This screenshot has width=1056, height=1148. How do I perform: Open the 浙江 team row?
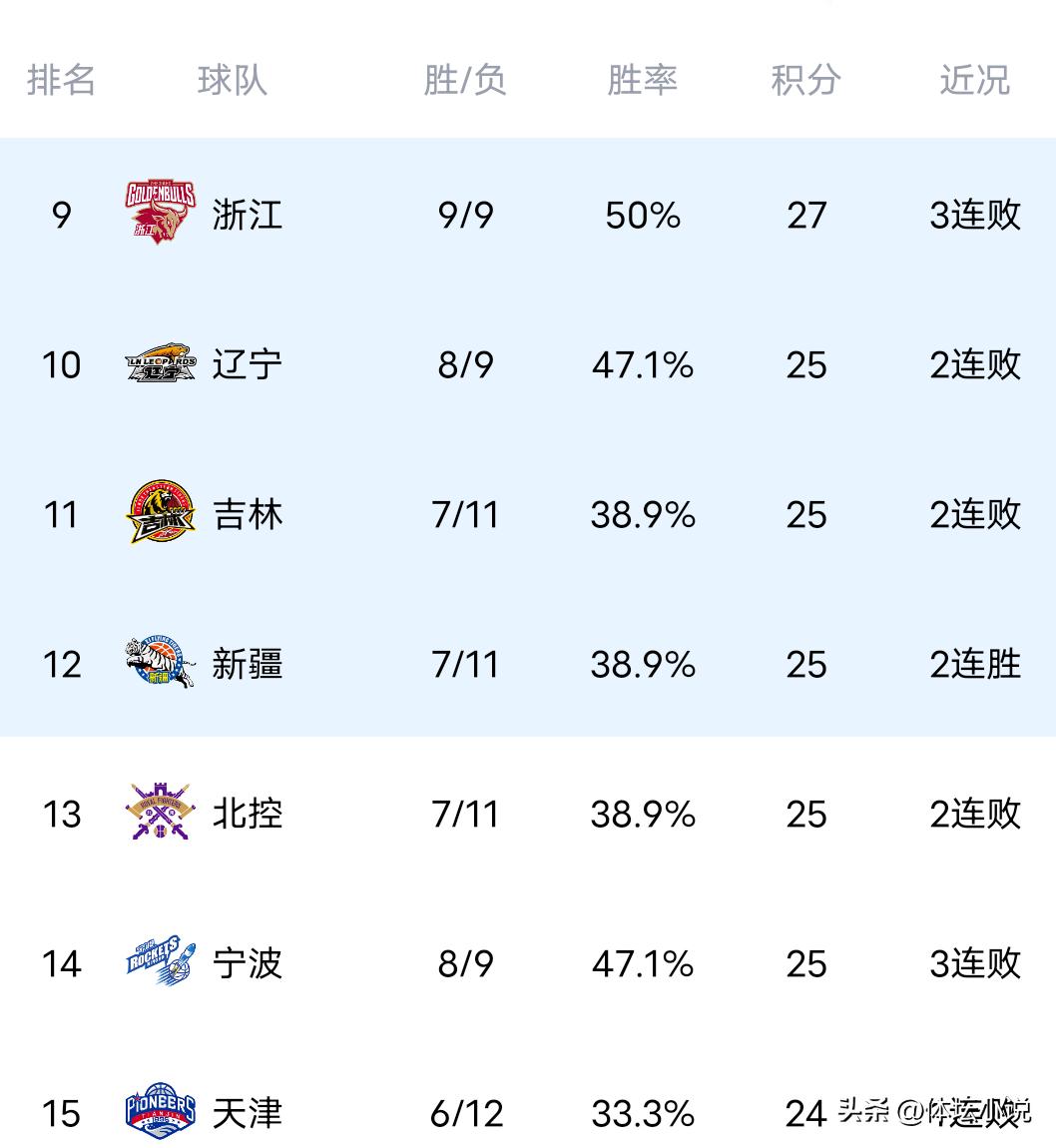click(x=247, y=215)
